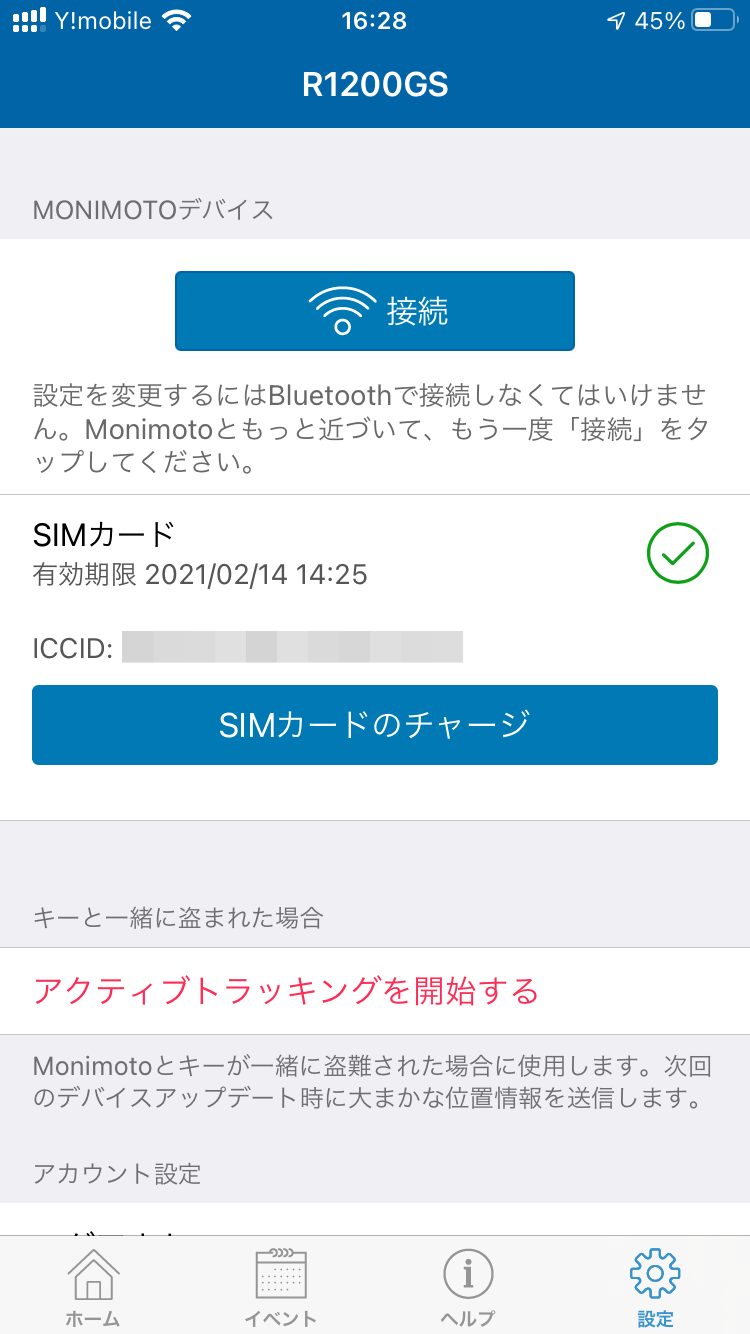Tap the 接続 connect button
Image resolution: width=750 pixels, height=1334 pixels.
[375, 311]
